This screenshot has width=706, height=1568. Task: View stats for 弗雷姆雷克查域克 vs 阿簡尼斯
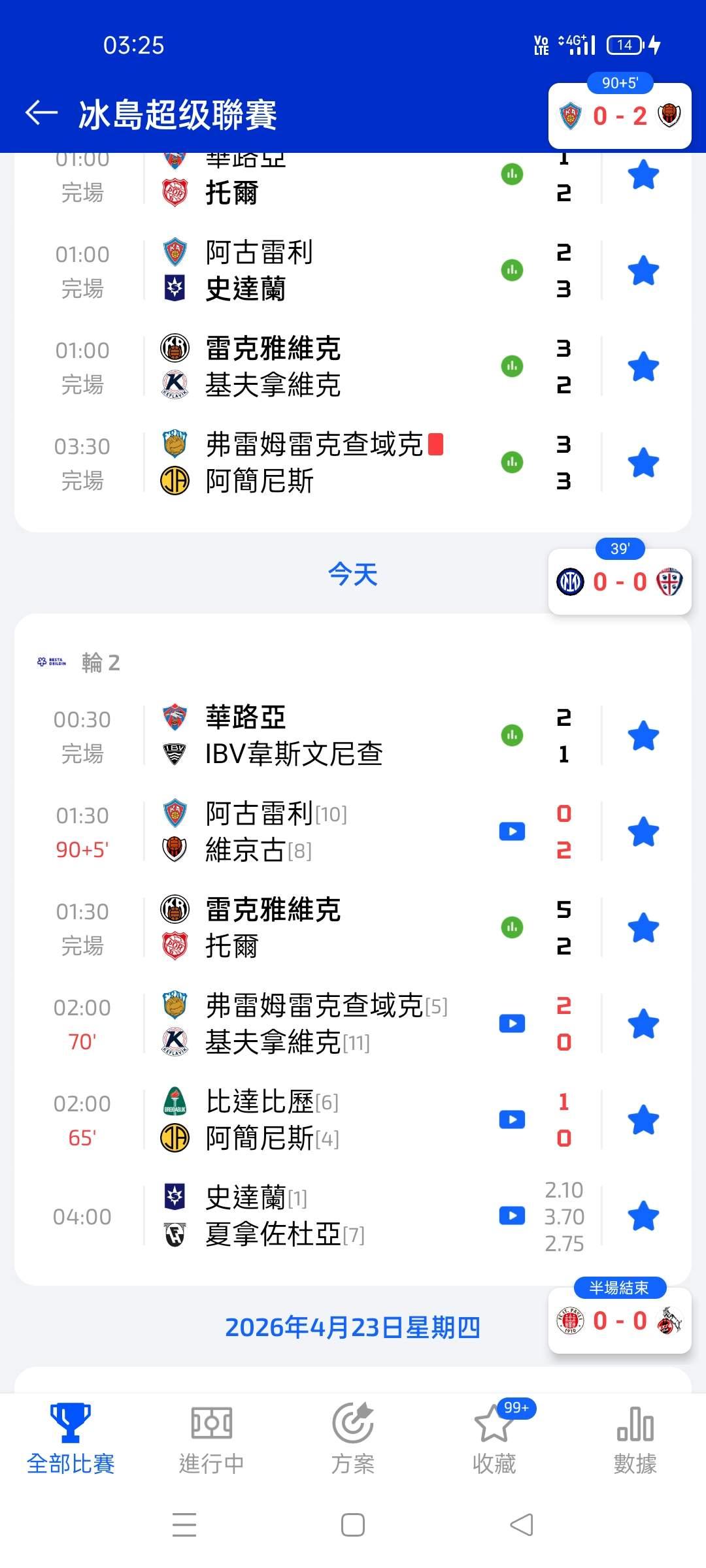tap(512, 463)
